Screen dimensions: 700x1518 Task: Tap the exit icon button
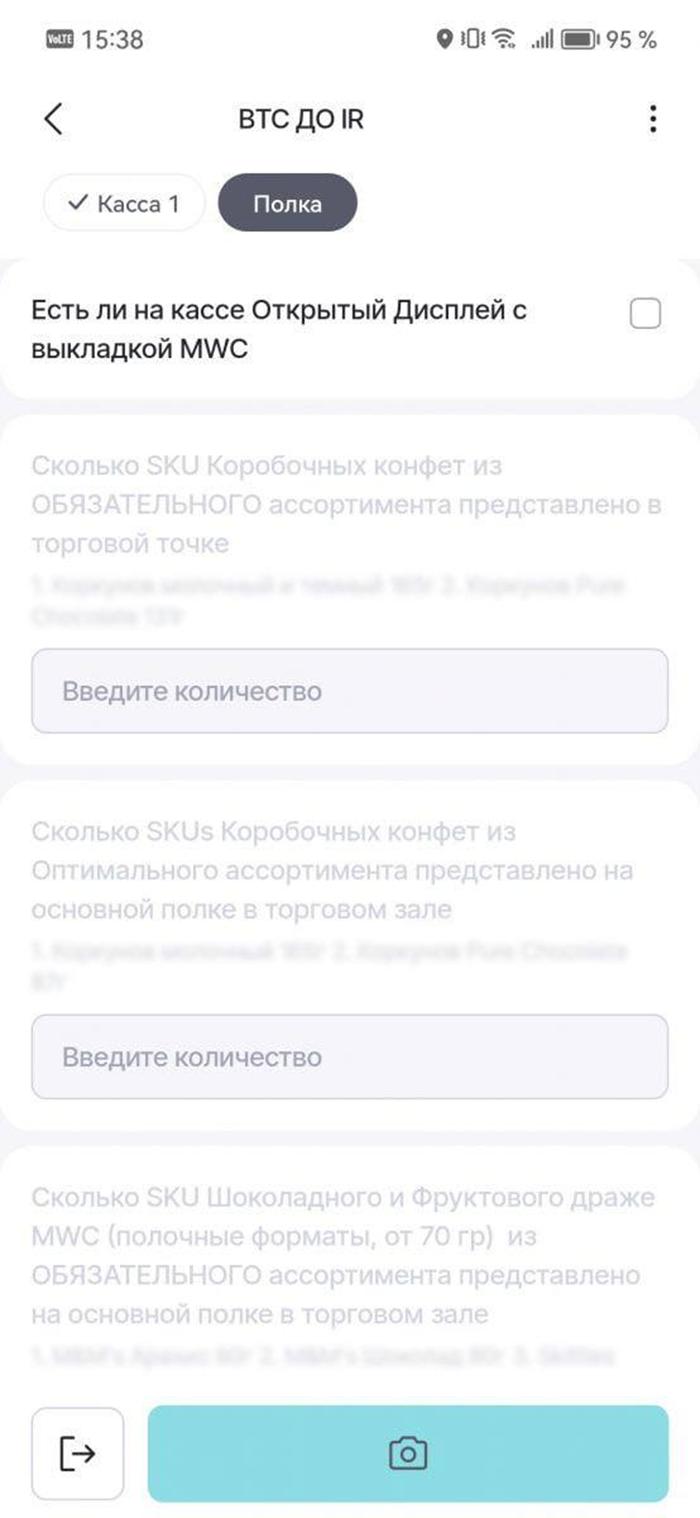click(x=78, y=1454)
